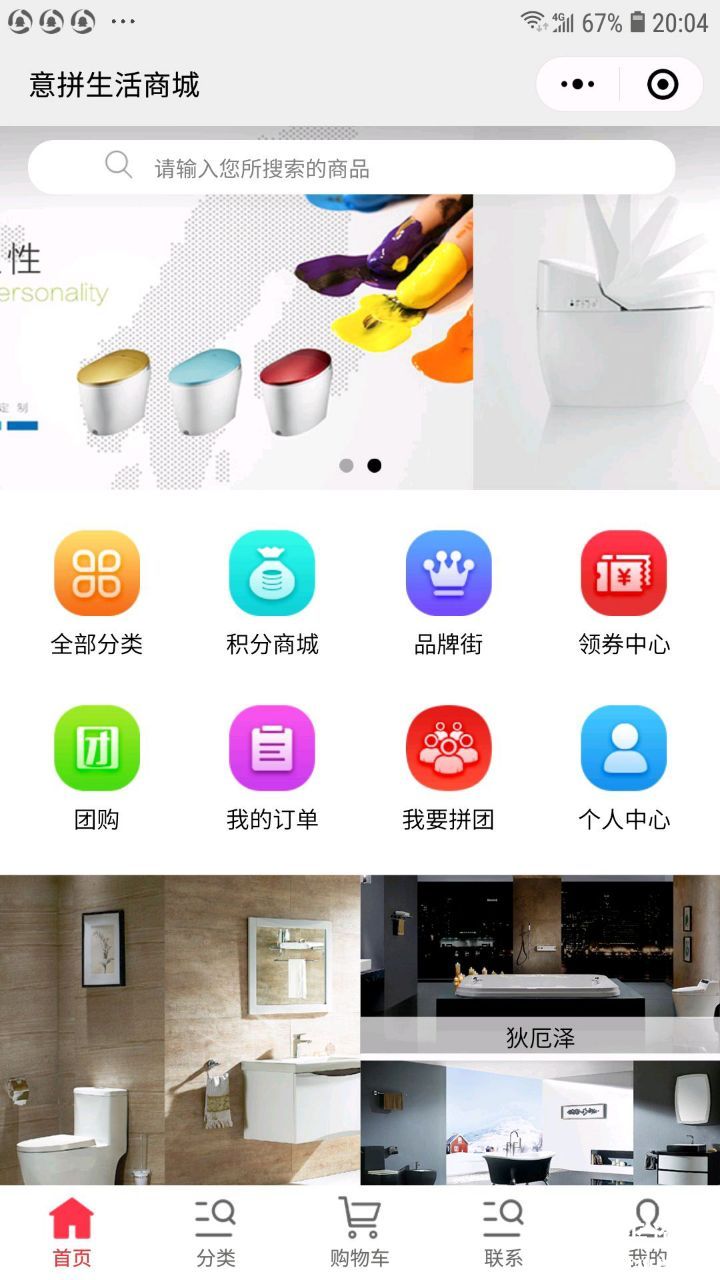This screenshot has height=1280, width=720.
Task: Tap the first banner page indicator dot
Action: pos(346,465)
